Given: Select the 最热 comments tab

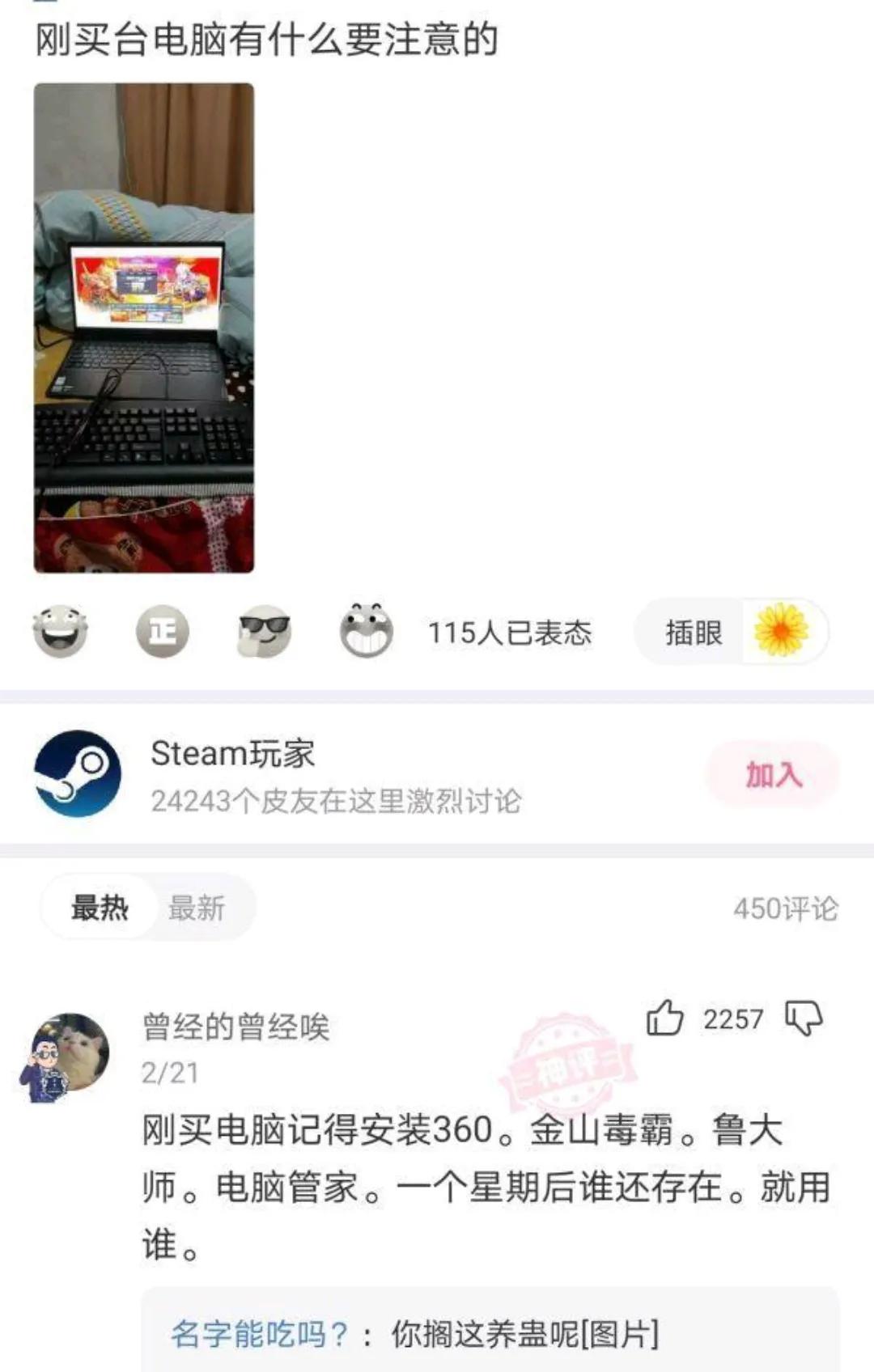Looking at the screenshot, I should (101, 909).
